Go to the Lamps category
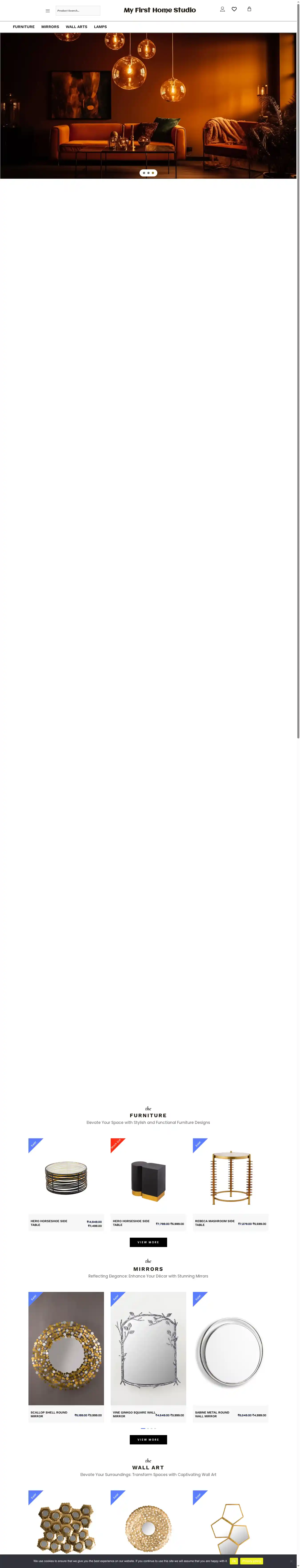The width and height of the screenshot is (300, 1568). [100, 27]
